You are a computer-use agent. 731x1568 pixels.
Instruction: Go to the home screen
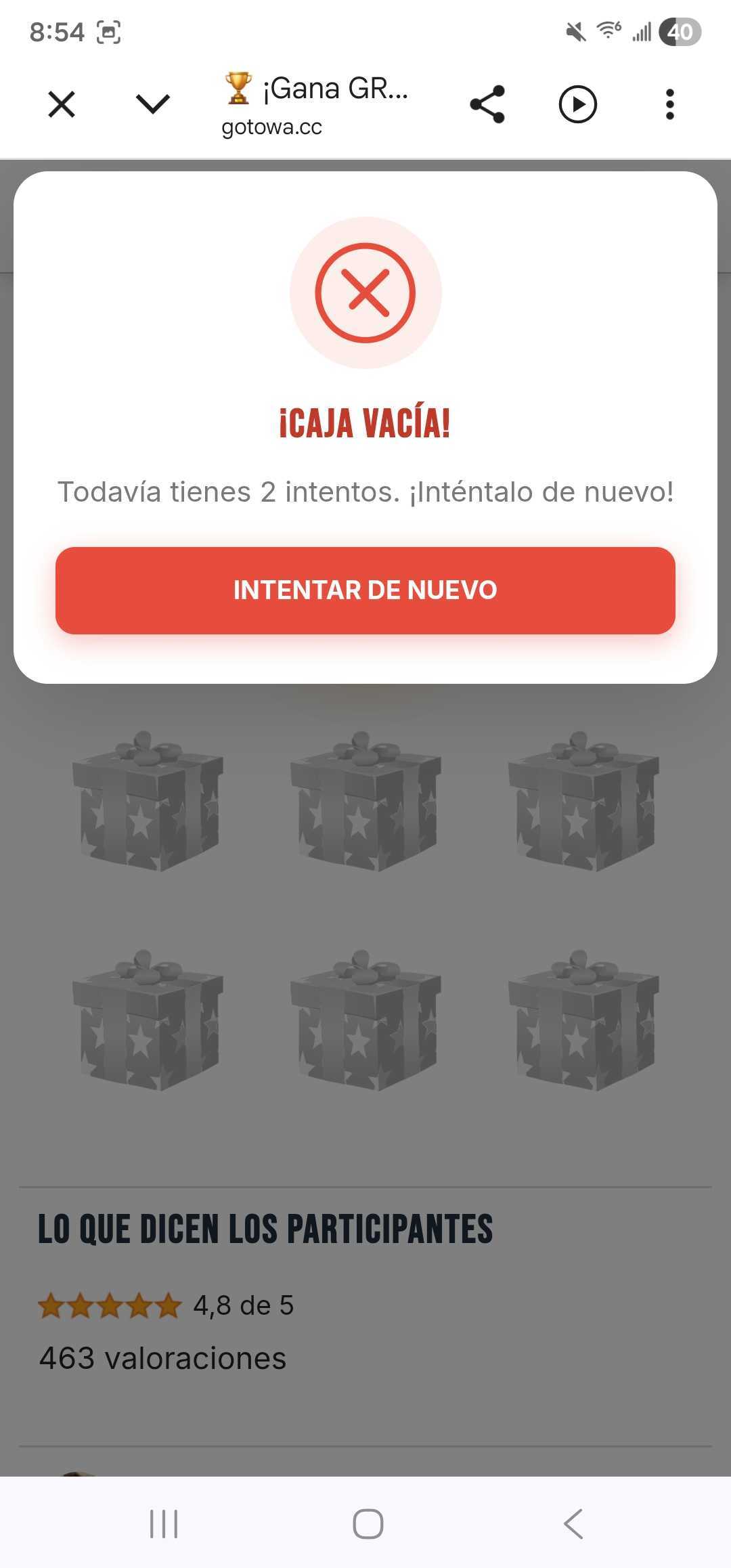pyautogui.click(x=368, y=1523)
